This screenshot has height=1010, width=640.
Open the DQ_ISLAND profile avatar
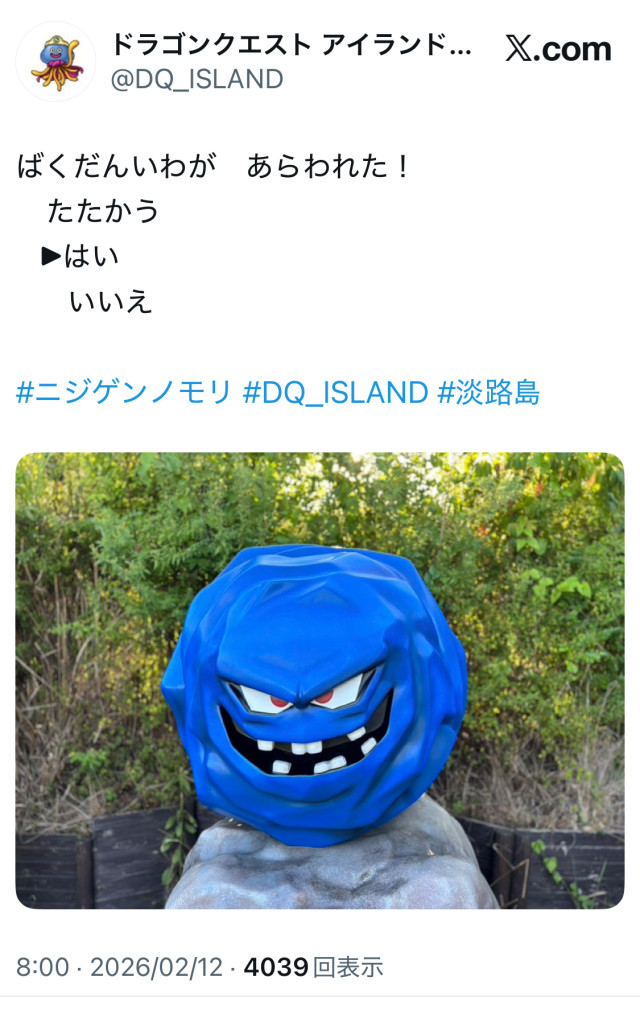55,61
